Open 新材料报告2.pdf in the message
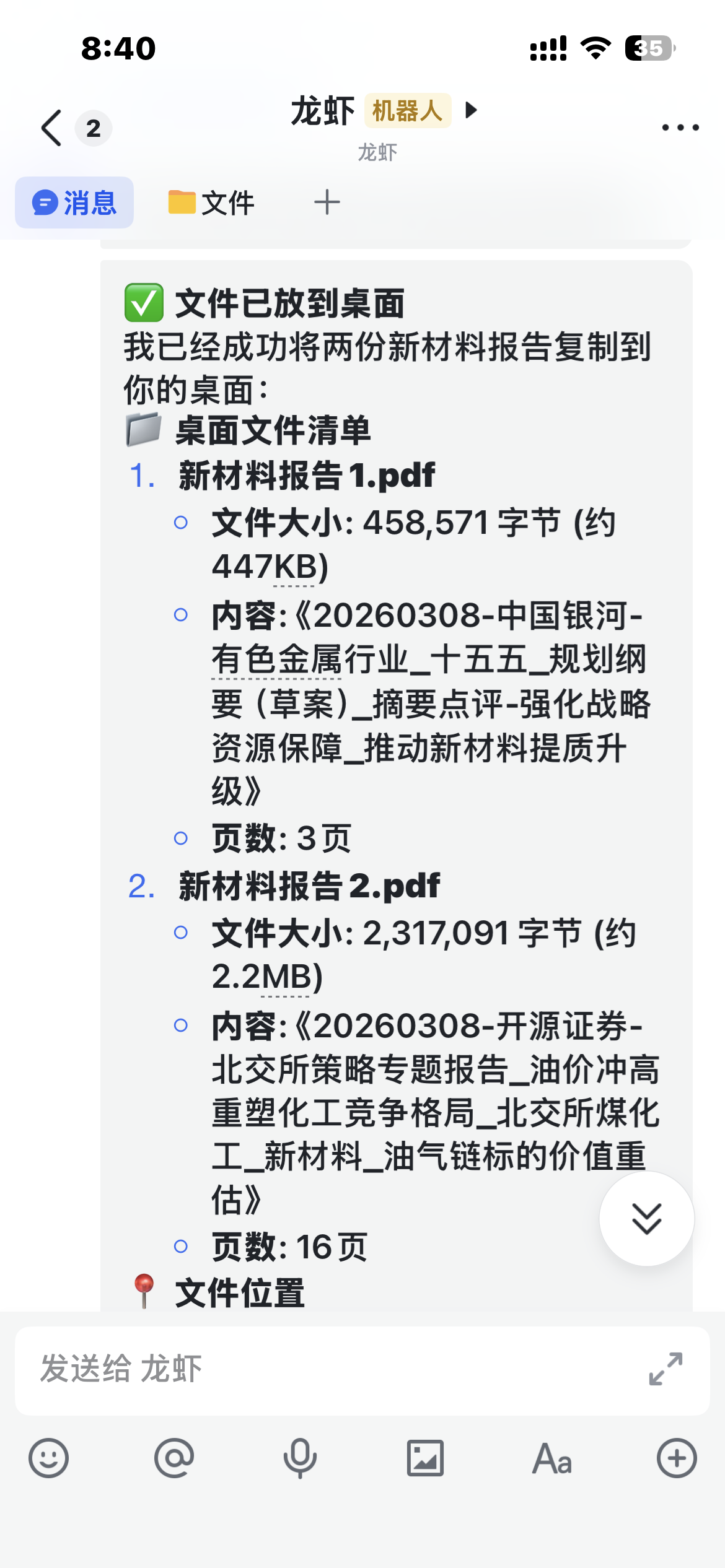725x1568 pixels. pos(308,886)
